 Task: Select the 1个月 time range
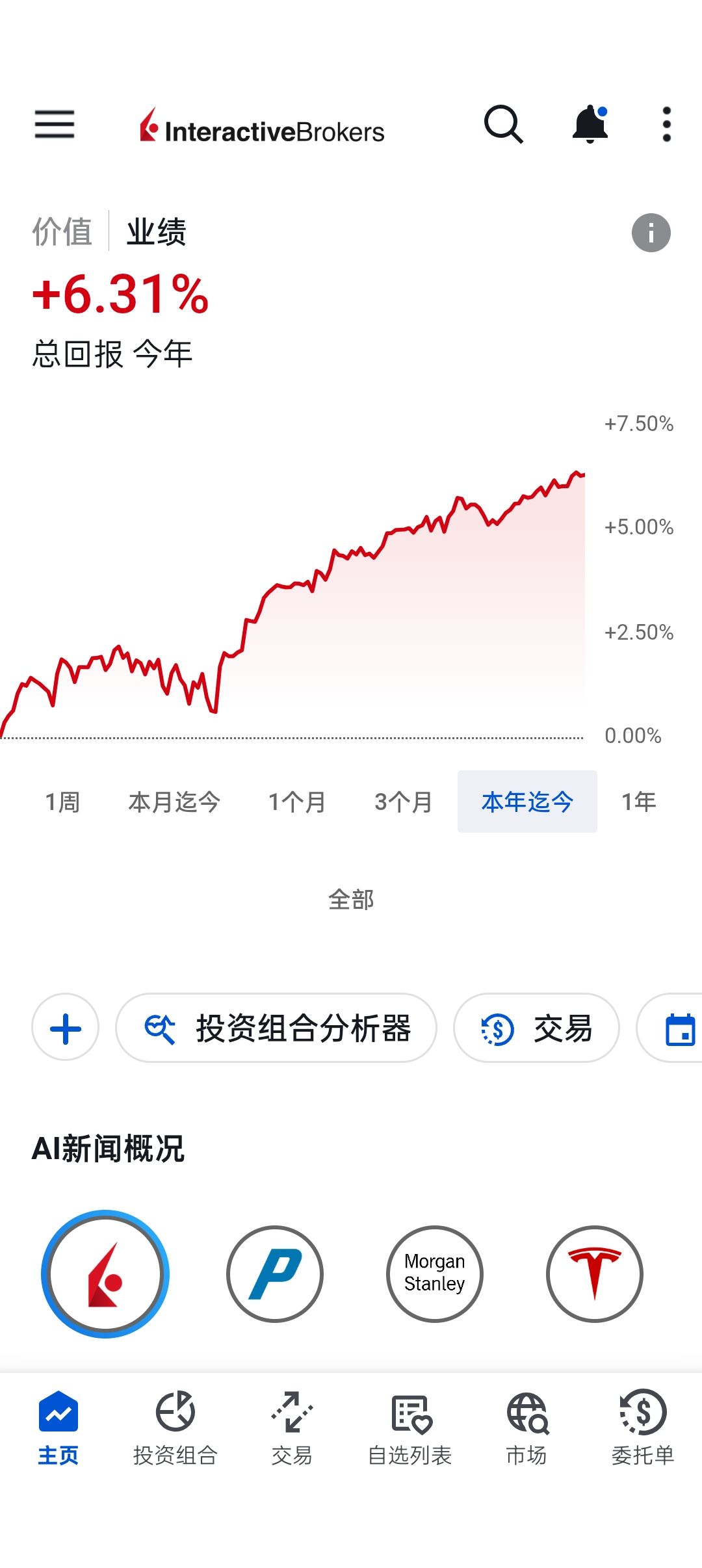click(297, 802)
